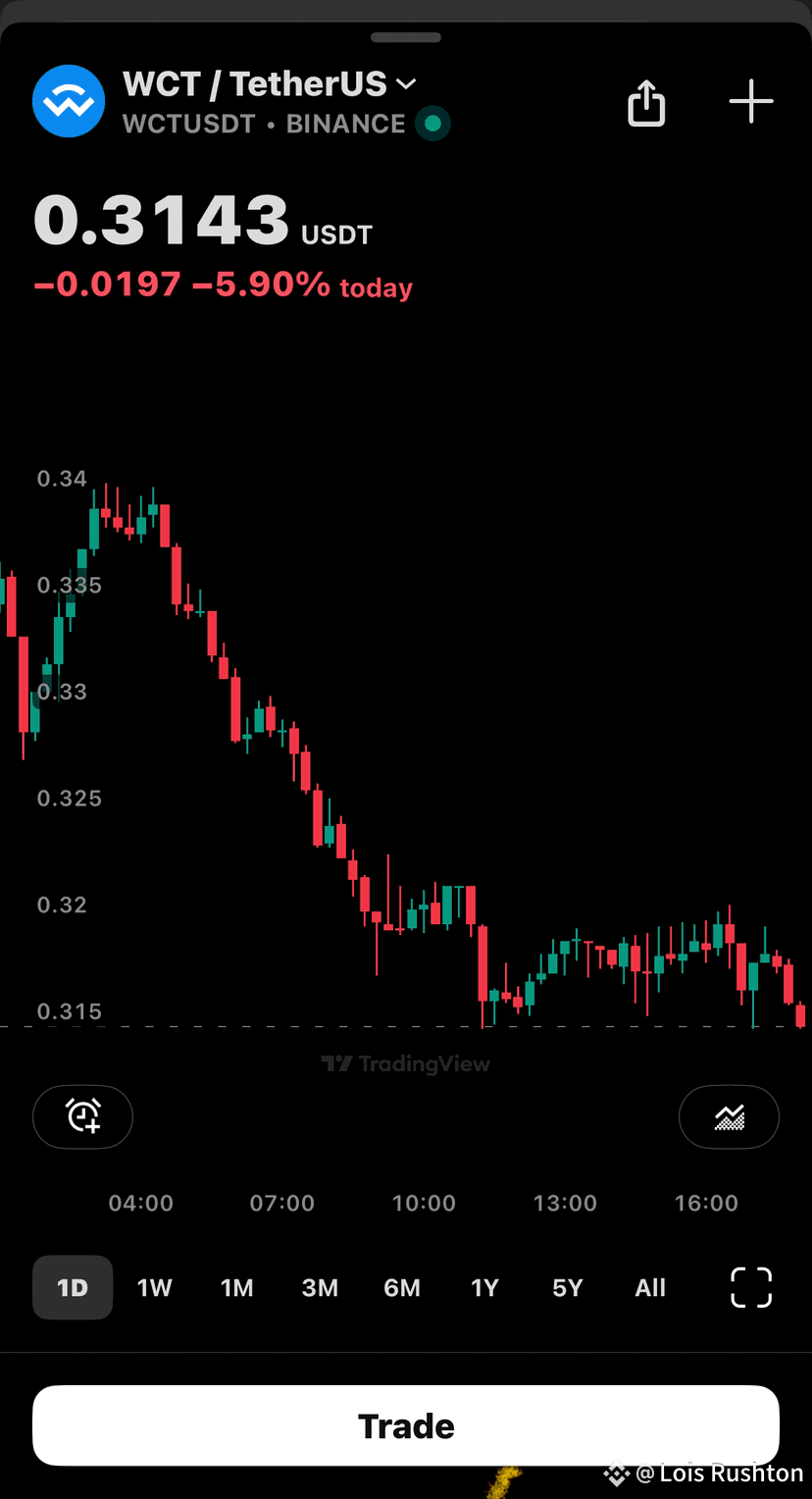Tap the Trade button
812x1499 pixels.
click(x=406, y=1425)
